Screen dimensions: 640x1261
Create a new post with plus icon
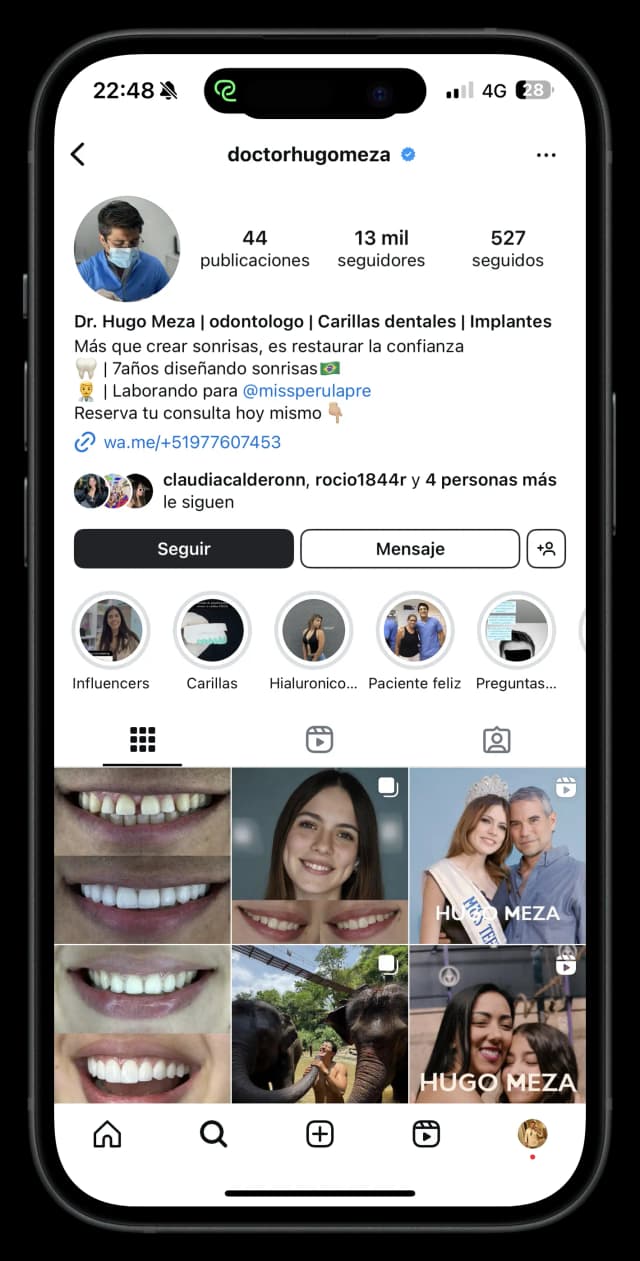click(x=320, y=1134)
